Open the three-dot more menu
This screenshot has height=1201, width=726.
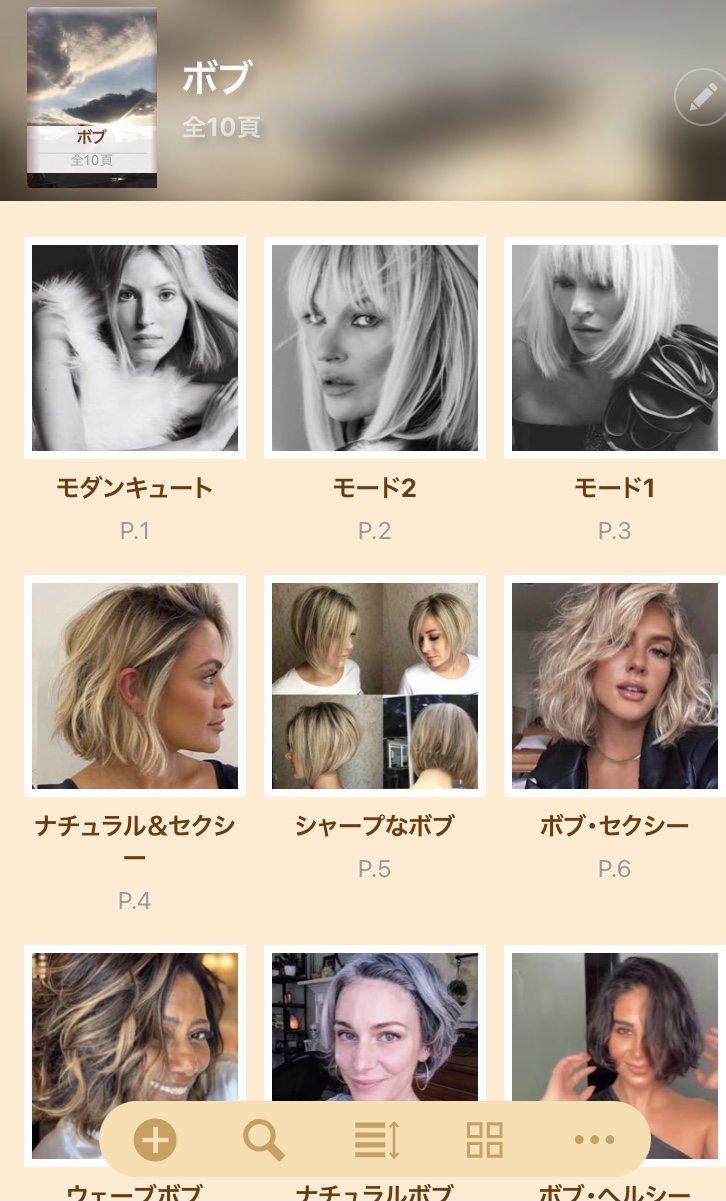click(x=594, y=1139)
